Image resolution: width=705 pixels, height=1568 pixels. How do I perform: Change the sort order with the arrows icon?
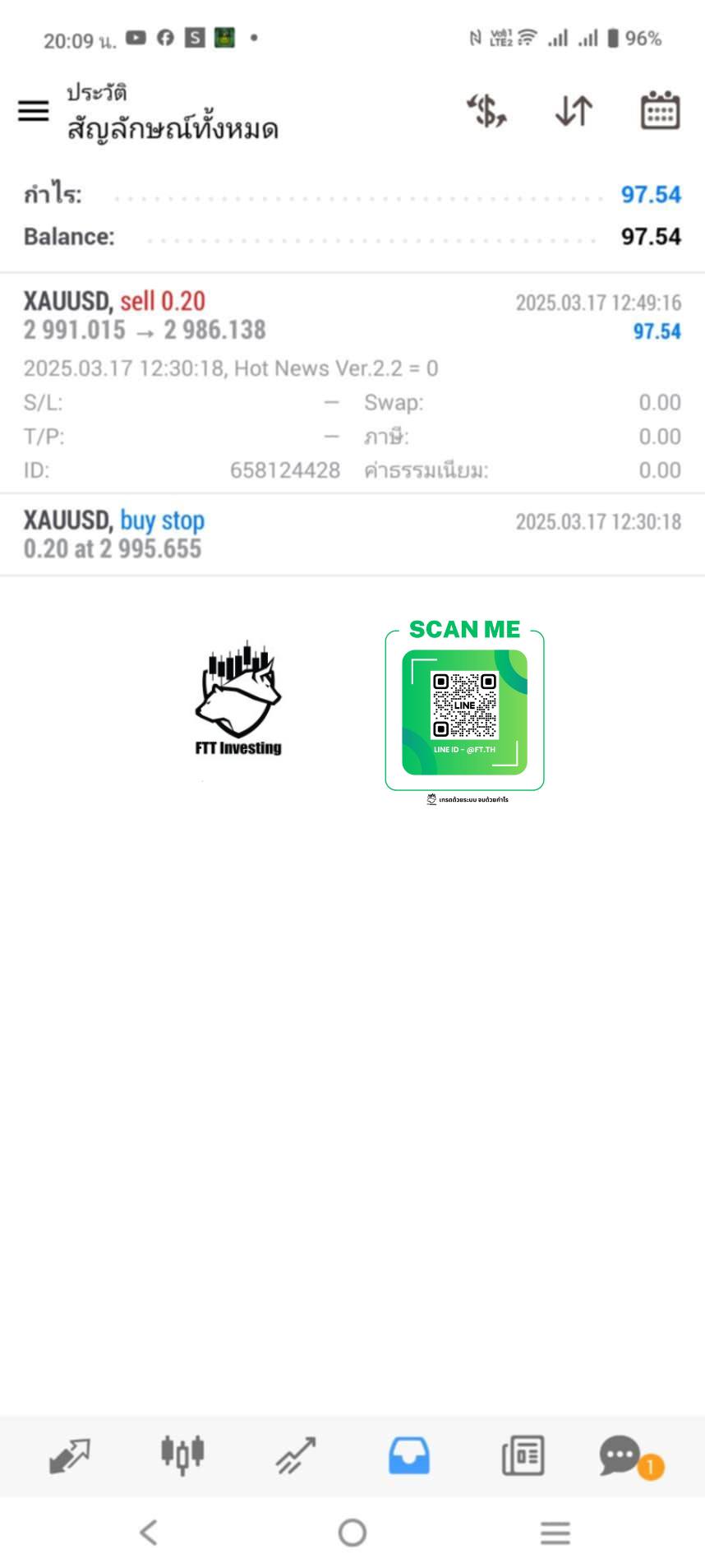coord(574,111)
